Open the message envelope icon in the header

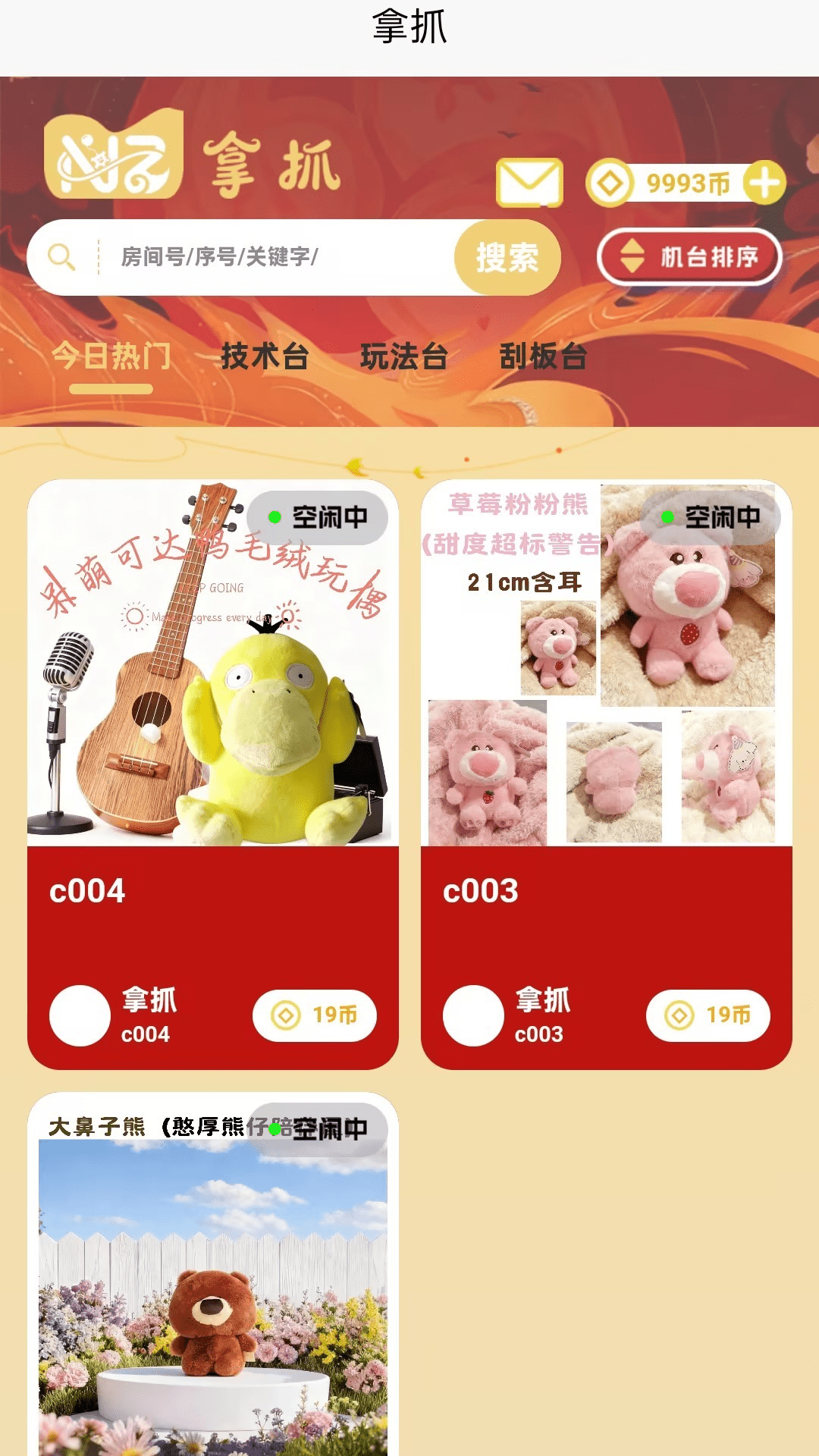(528, 180)
